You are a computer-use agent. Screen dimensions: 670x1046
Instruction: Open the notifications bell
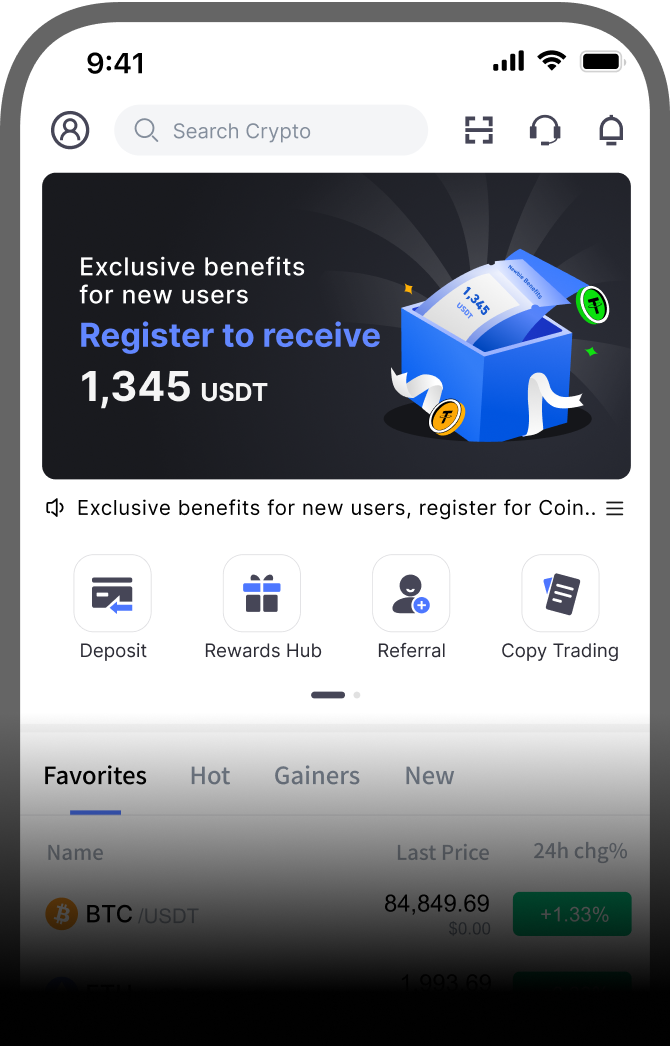pyautogui.click(x=611, y=130)
